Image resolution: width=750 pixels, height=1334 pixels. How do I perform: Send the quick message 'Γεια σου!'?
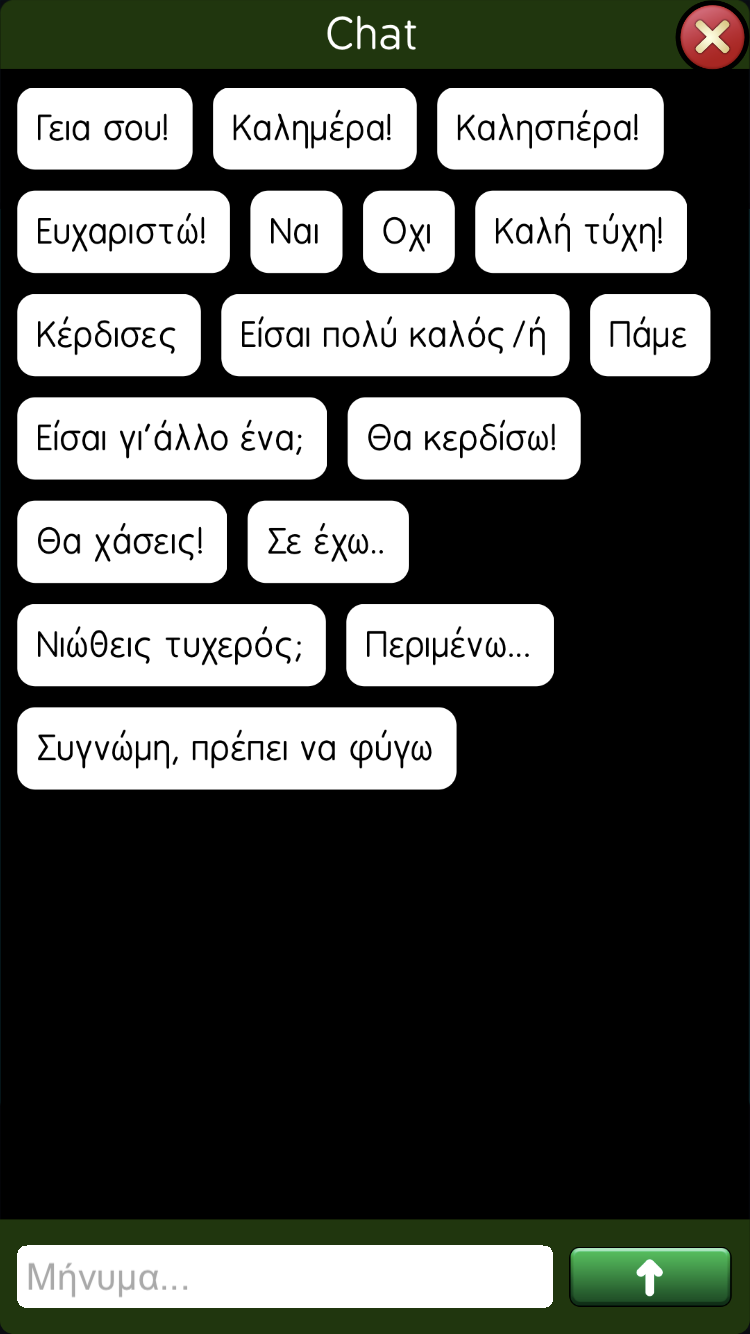point(104,129)
